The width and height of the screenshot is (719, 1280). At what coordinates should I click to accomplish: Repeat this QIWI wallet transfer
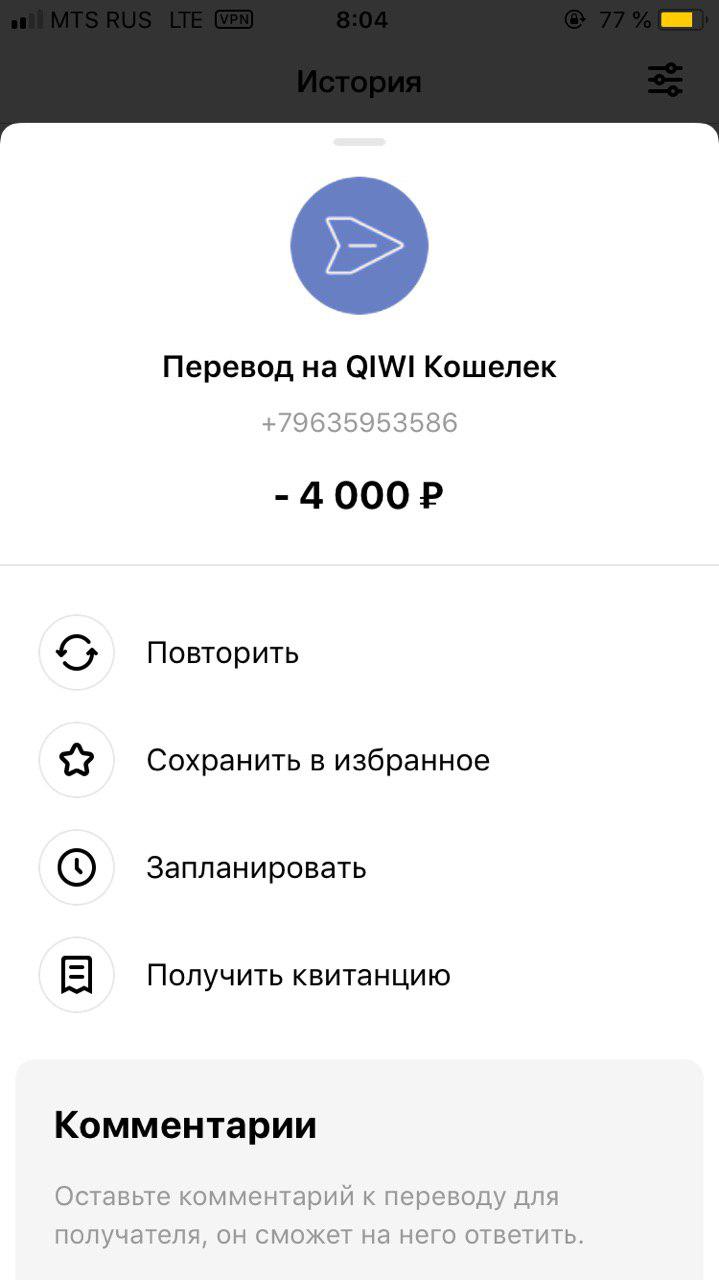tap(222, 653)
